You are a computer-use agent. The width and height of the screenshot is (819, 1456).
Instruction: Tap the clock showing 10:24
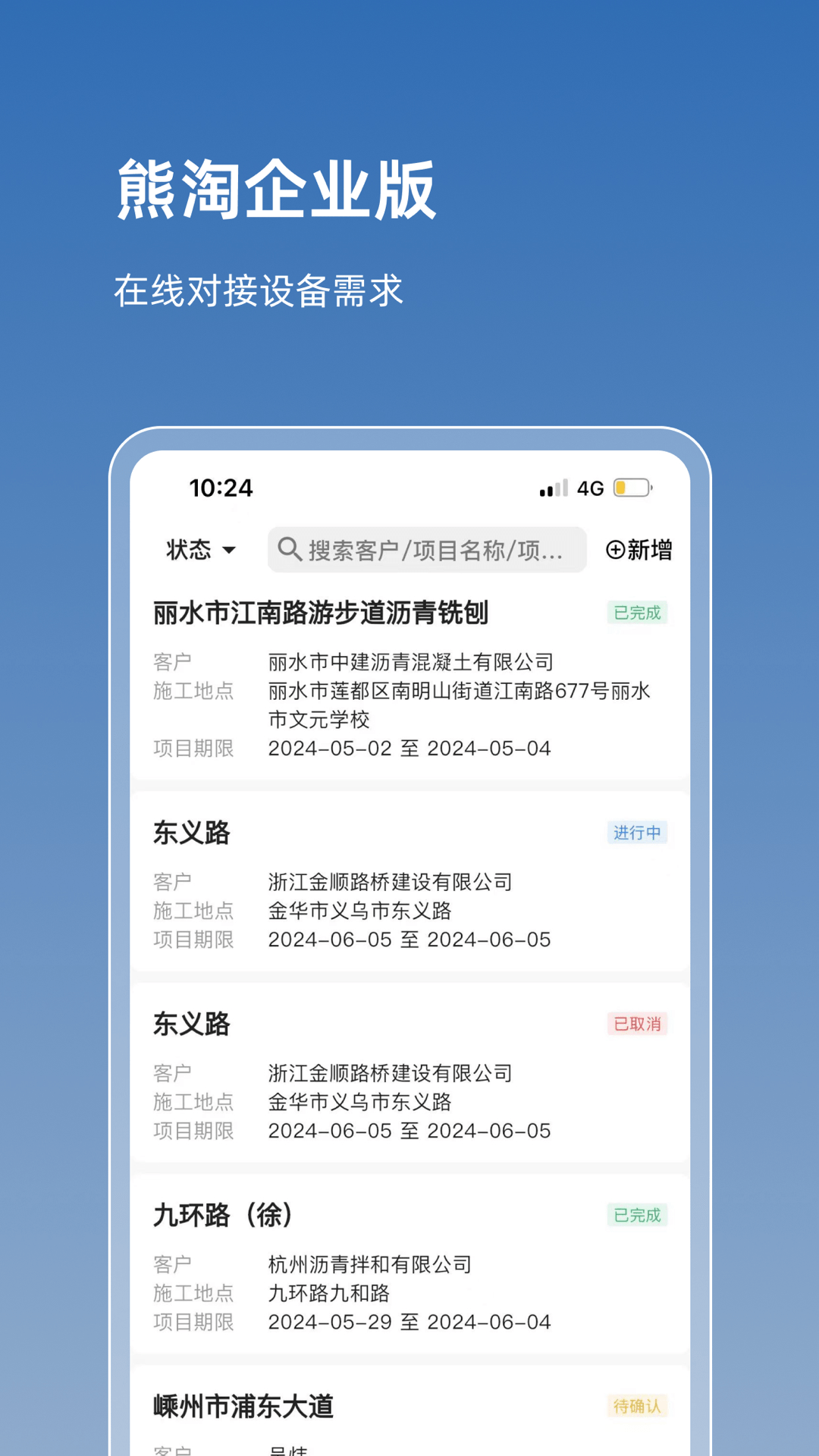[x=221, y=488]
